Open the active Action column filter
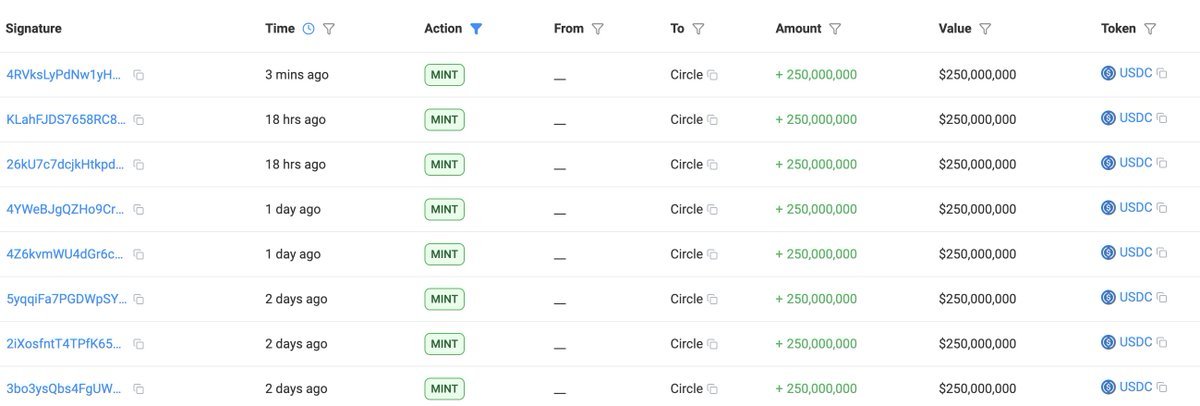 click(x=476, y=29)
